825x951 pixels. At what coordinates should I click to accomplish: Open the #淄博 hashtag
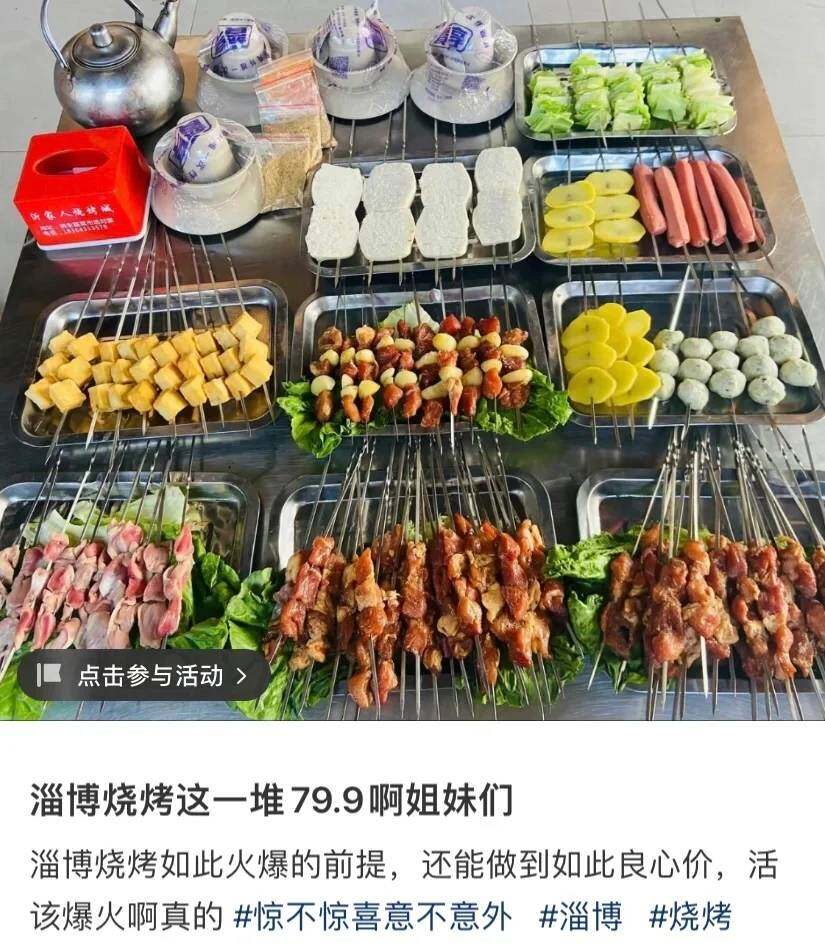580,915
